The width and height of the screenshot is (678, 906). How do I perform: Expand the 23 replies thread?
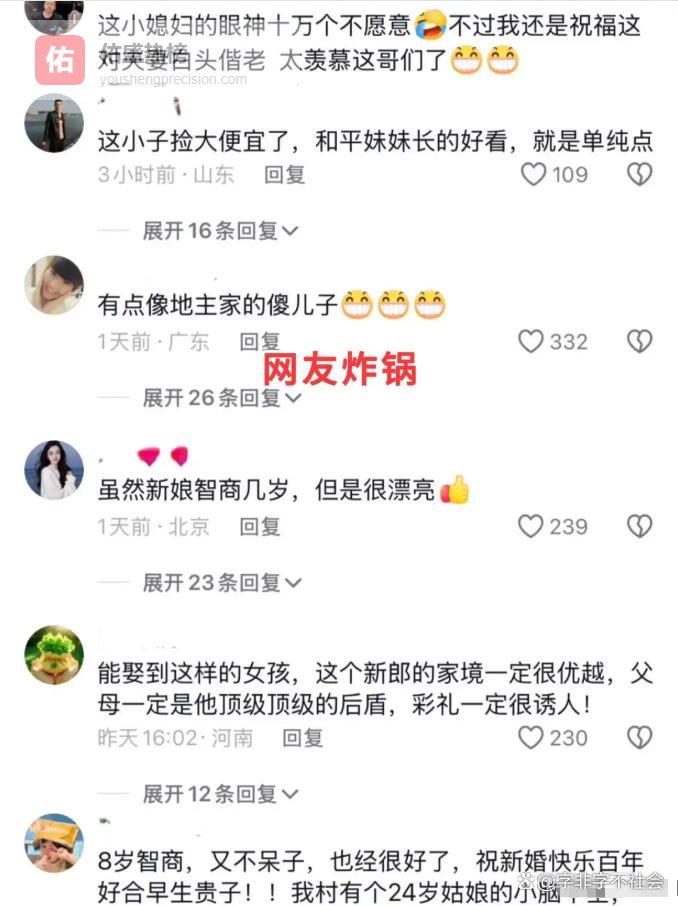(220, 582)
